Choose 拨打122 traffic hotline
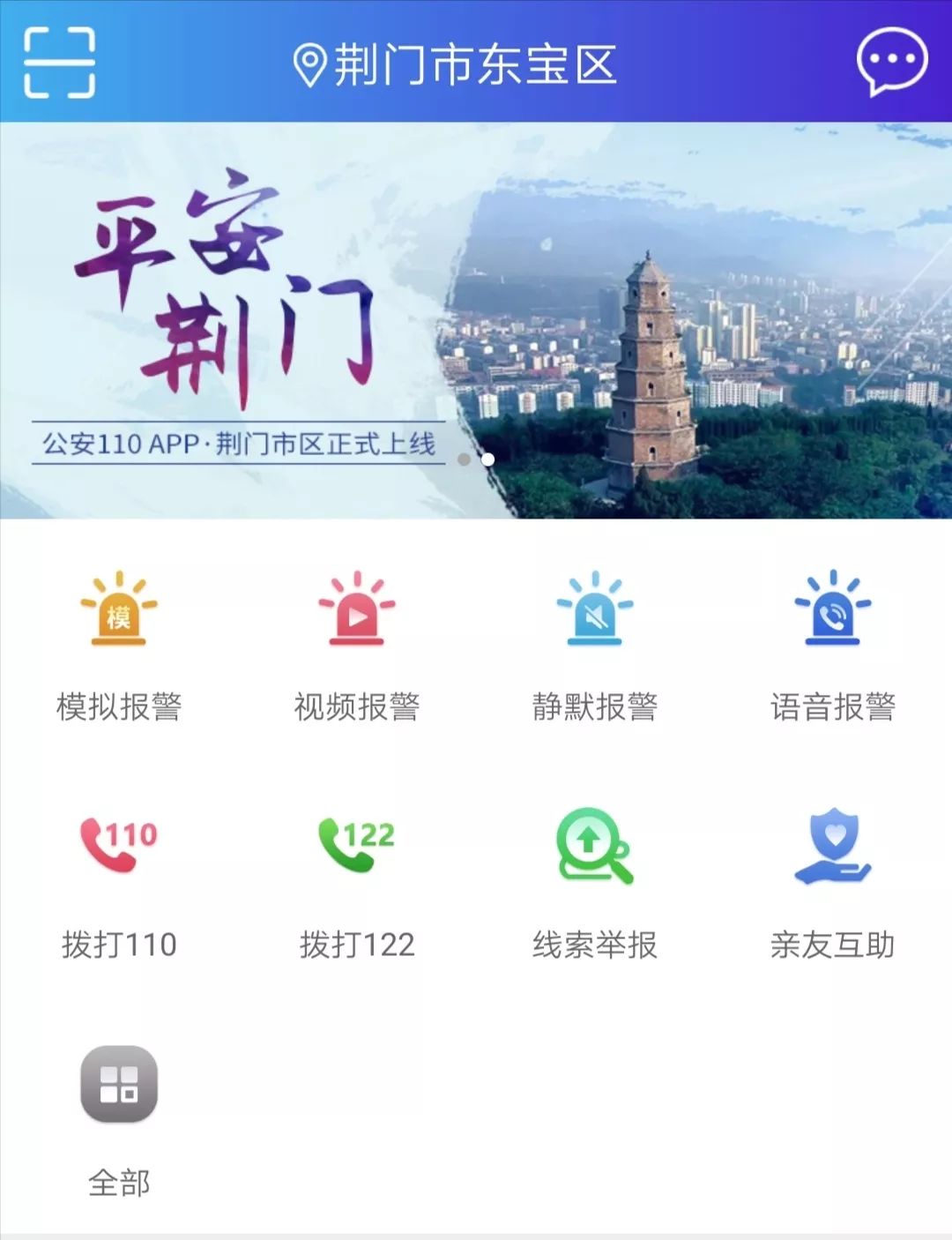 pyautogui.click(x=357, y=882)
